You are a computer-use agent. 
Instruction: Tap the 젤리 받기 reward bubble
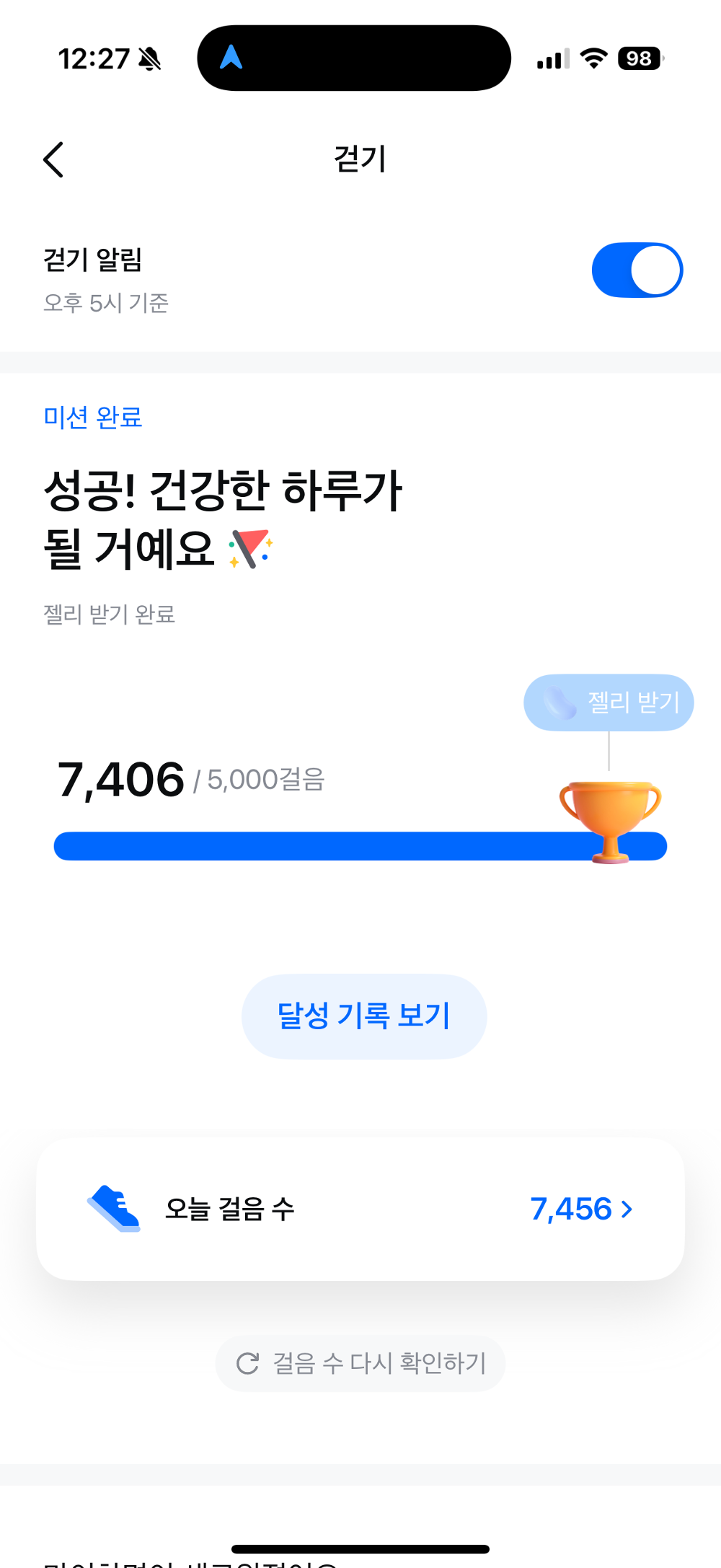tap(608, 701)
